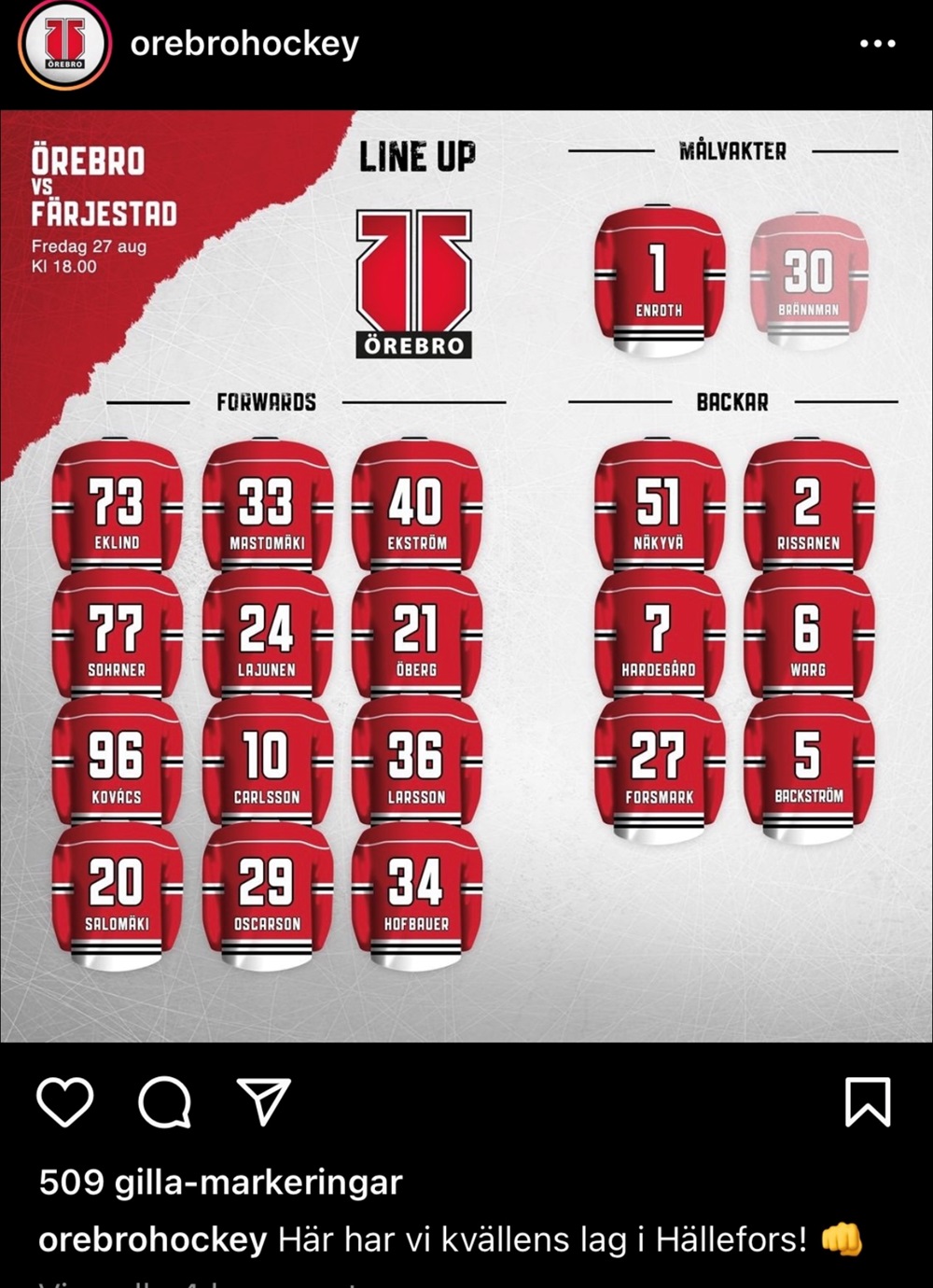Bookmark the line up post
The width and height of the screenshot is (933, 1288).
coord(868,1102)
